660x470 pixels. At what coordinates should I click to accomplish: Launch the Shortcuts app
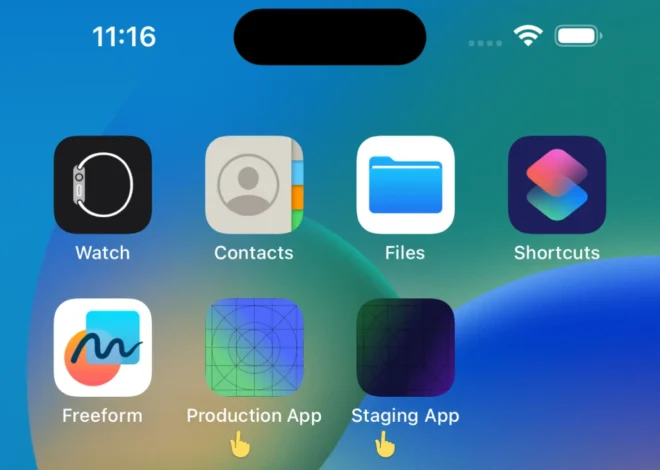click(x=557, y=185)
